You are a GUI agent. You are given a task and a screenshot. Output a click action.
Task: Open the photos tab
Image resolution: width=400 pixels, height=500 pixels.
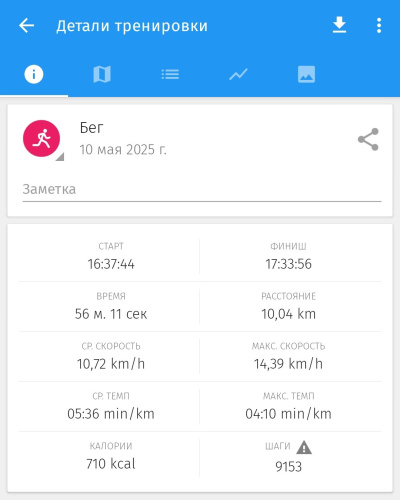306,74
